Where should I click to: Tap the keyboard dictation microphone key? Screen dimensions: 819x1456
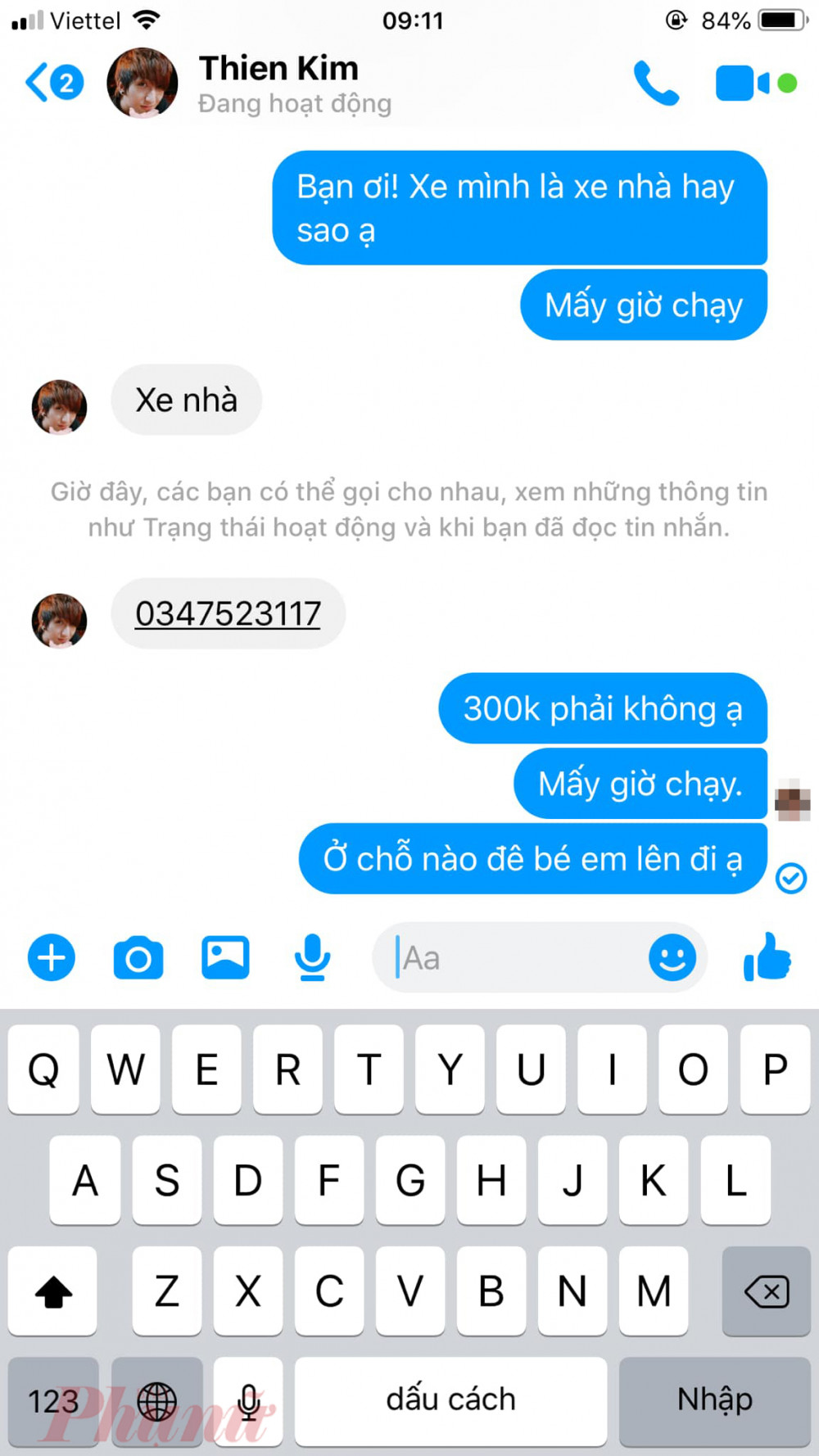tap(248, 1401)
